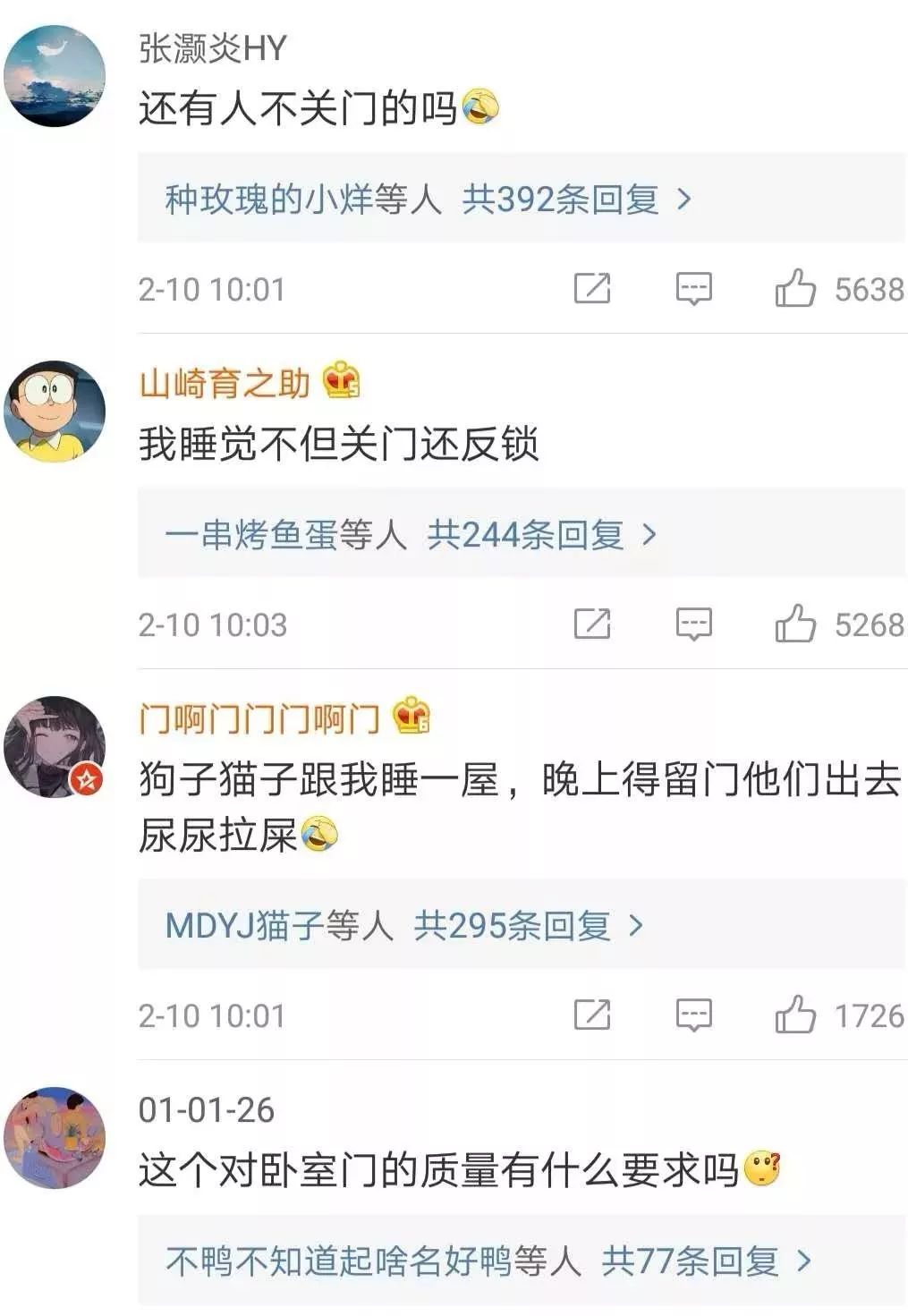
Task: Open 山崎育之助's profile avatar
Action: 55,412
